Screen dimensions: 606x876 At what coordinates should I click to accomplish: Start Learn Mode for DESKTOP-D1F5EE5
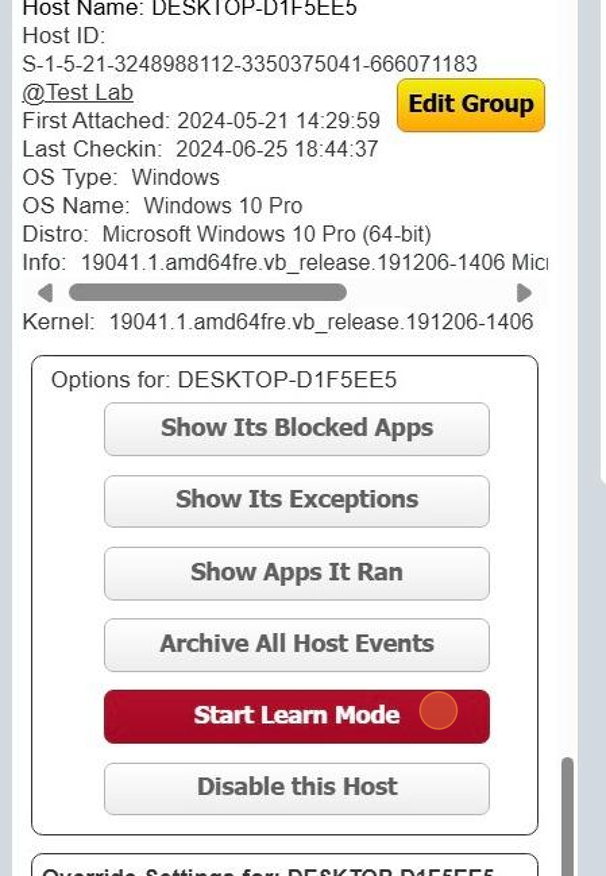296,716
